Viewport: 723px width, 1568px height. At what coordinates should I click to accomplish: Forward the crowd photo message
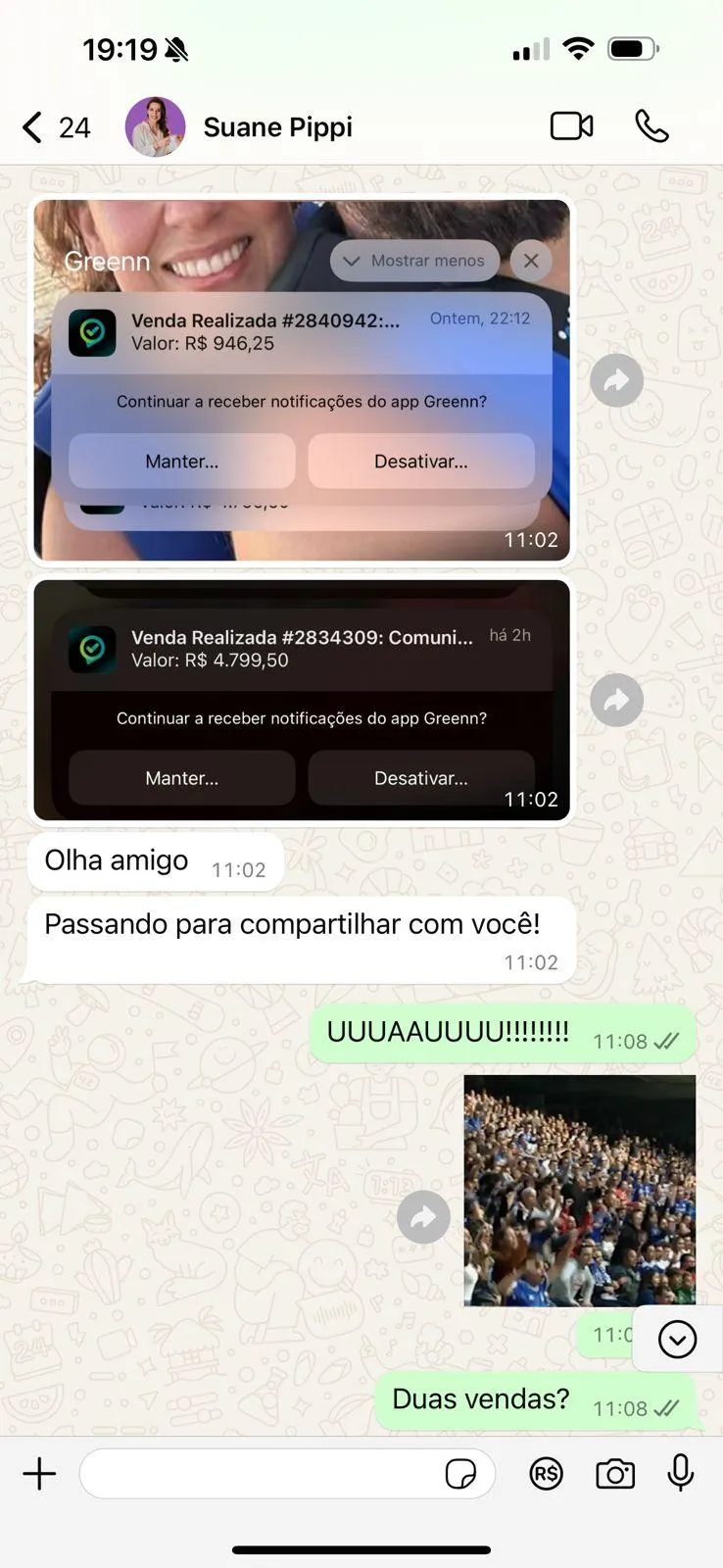(423, 1217)
